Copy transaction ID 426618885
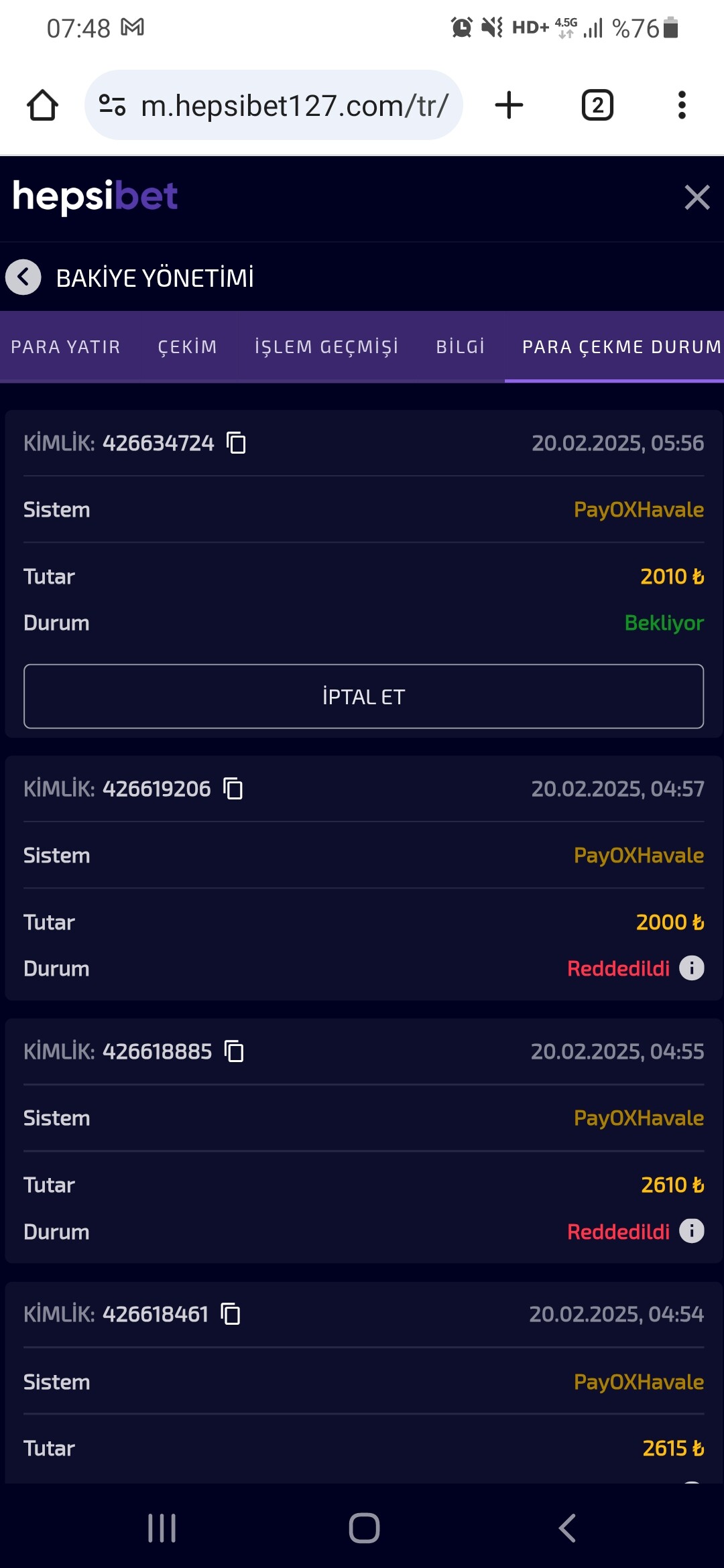 tap(234, 1051)
